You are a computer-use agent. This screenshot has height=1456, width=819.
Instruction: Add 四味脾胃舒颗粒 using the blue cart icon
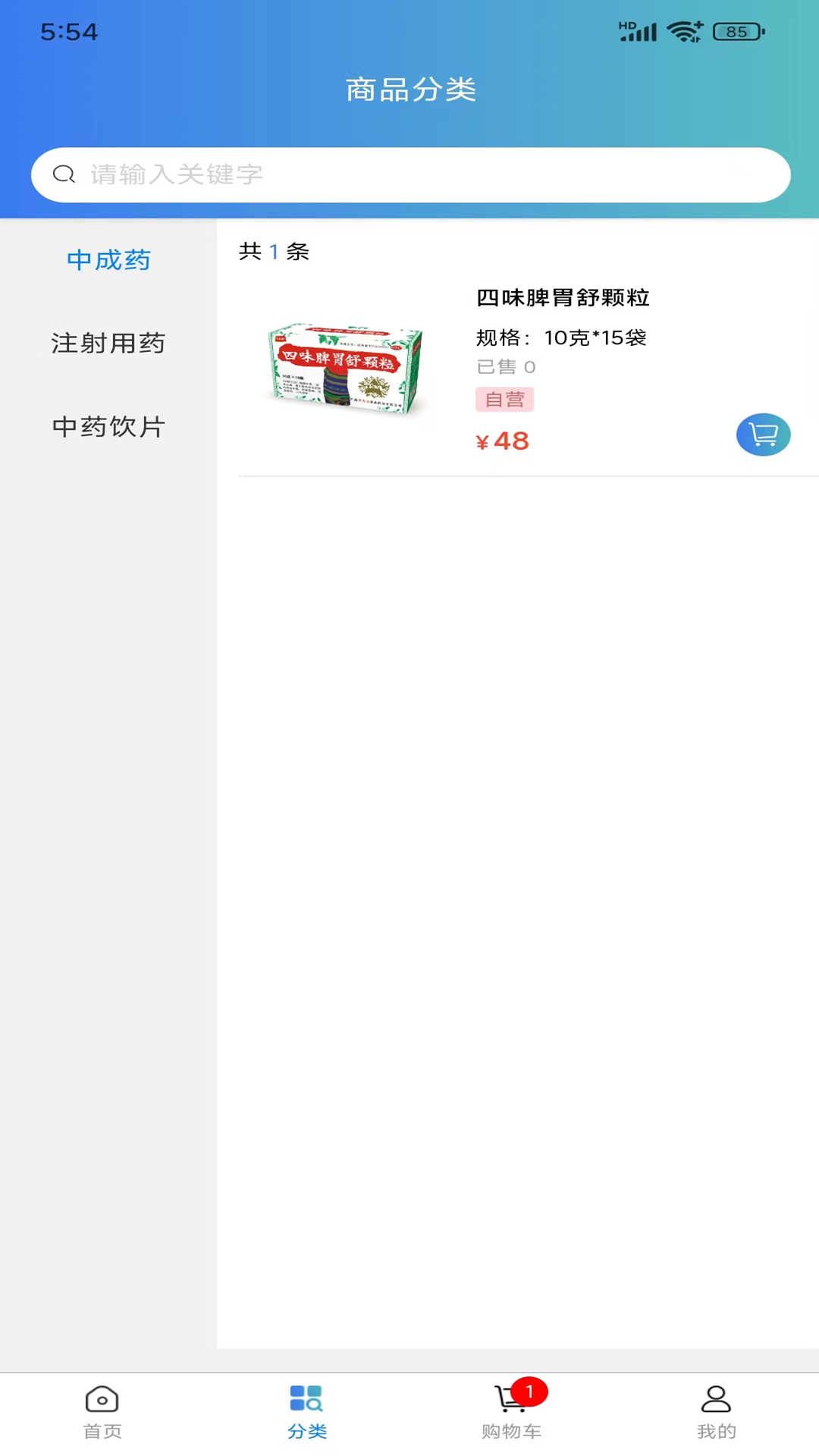pos(763,434)
